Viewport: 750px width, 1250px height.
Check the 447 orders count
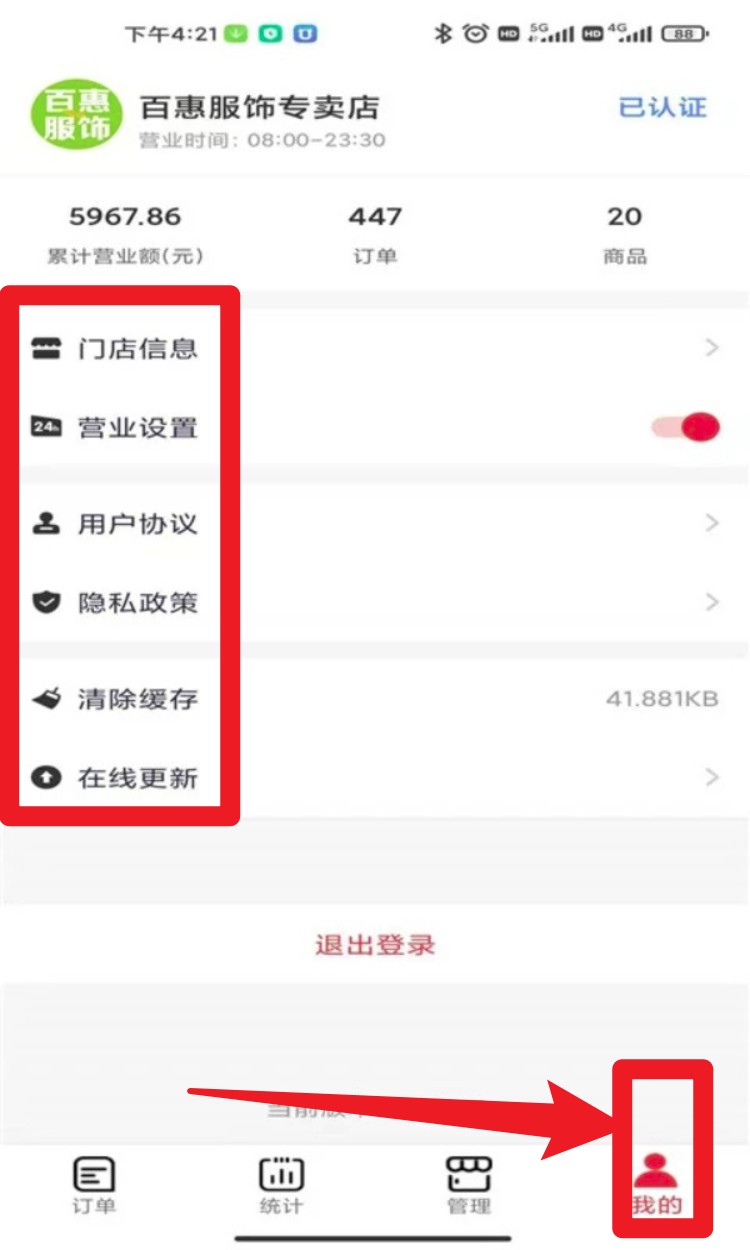374,216
